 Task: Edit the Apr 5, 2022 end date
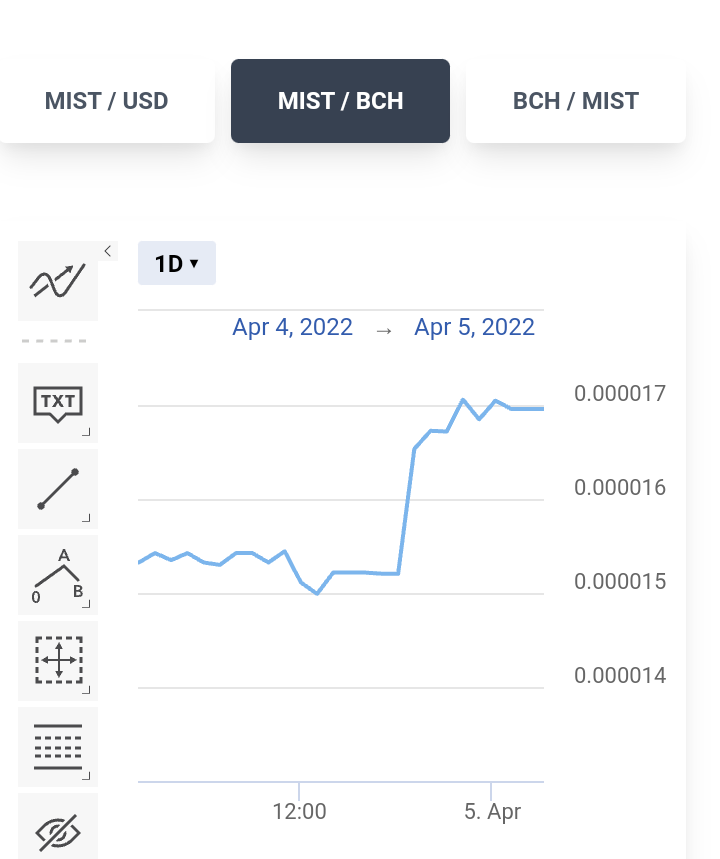point(475,328)
